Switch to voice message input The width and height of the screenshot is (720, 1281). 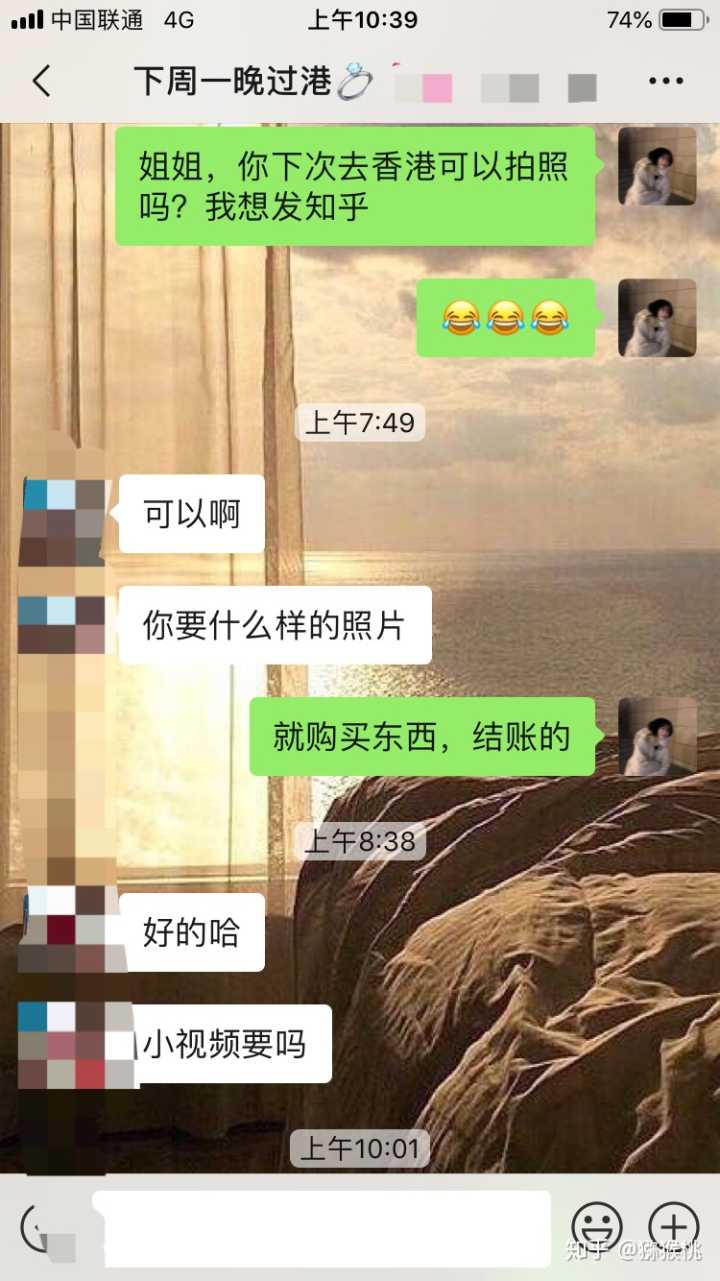44,1228
